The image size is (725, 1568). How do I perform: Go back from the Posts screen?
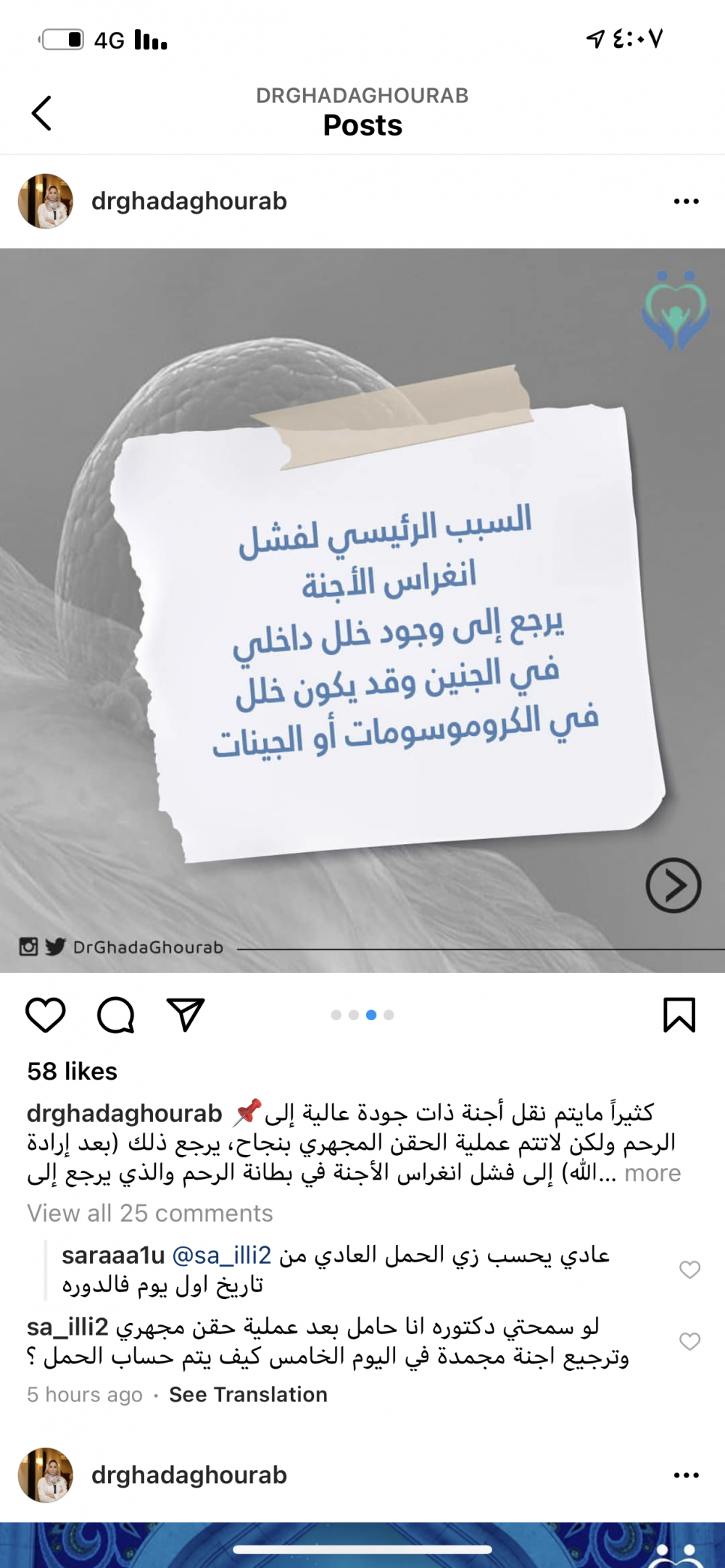[41, 114]
